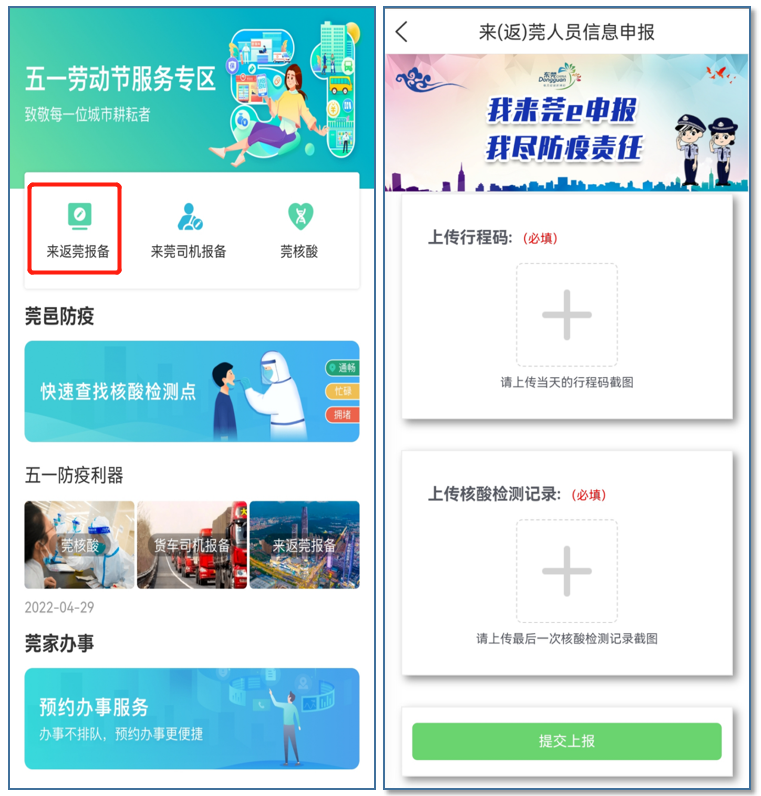Image resolution: width=761 pixels, height=796 pixels.
Task: Go back from 来(返)莞人员信息申报 page
Action: pyautogui.click(x=402, y=32)
